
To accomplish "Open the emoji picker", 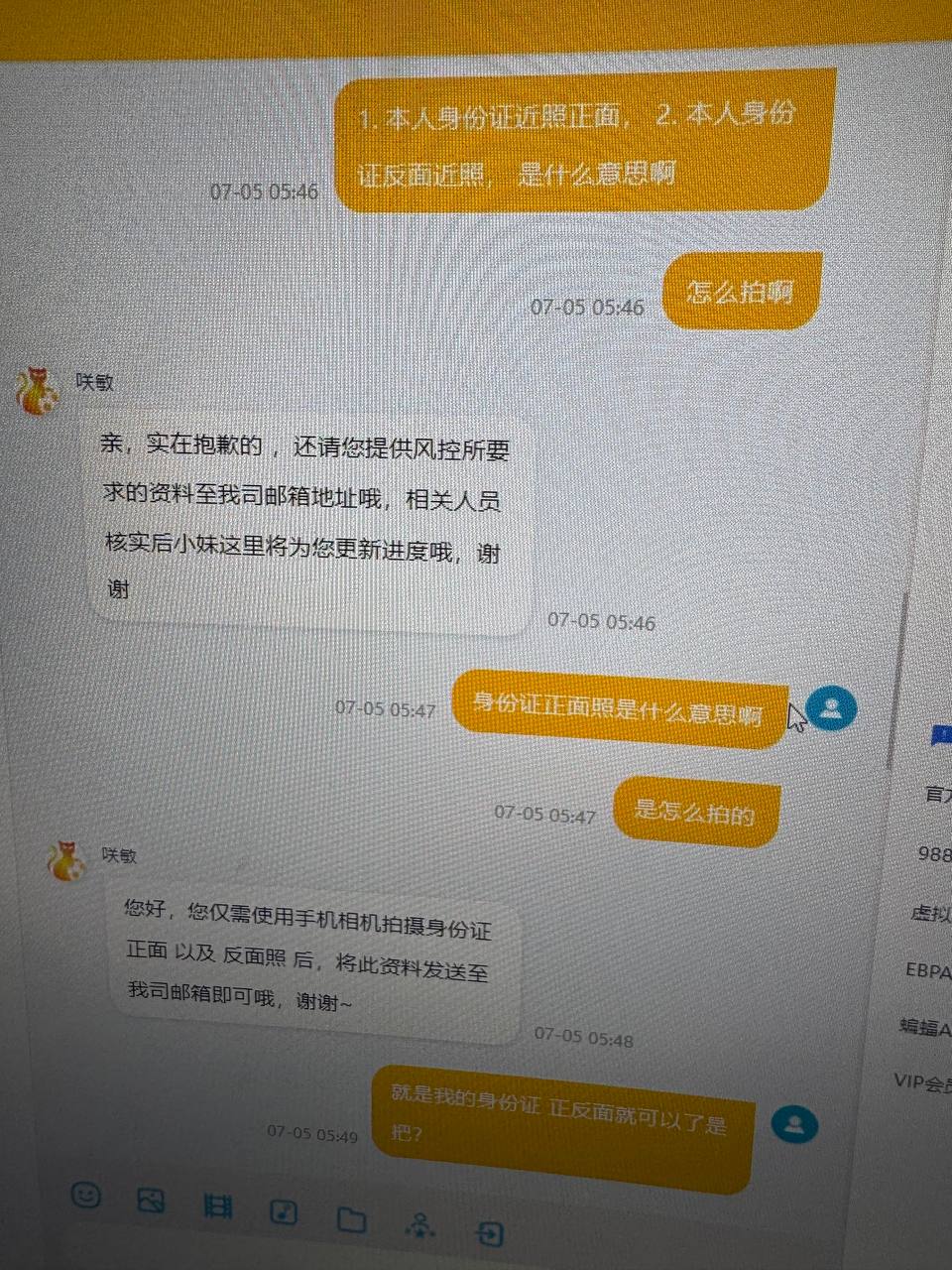I will (x=87, y=1195).
